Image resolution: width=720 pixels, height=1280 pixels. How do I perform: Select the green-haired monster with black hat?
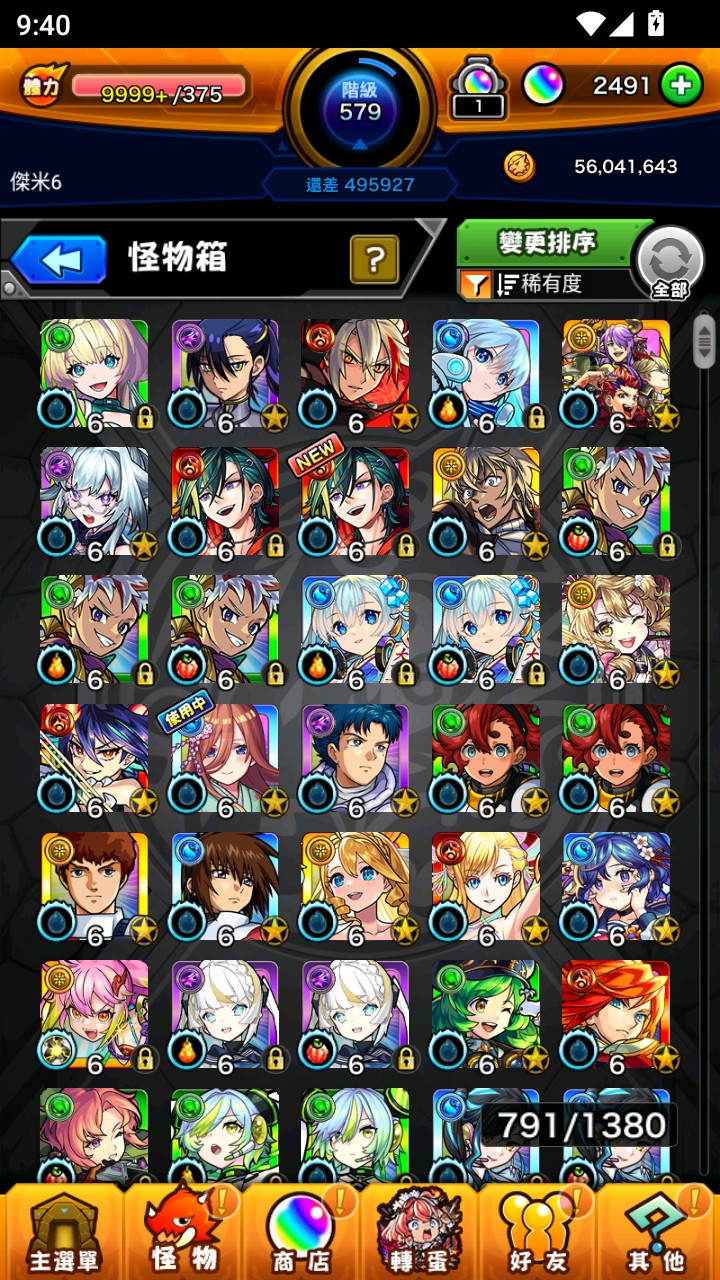click(486, 1014)
